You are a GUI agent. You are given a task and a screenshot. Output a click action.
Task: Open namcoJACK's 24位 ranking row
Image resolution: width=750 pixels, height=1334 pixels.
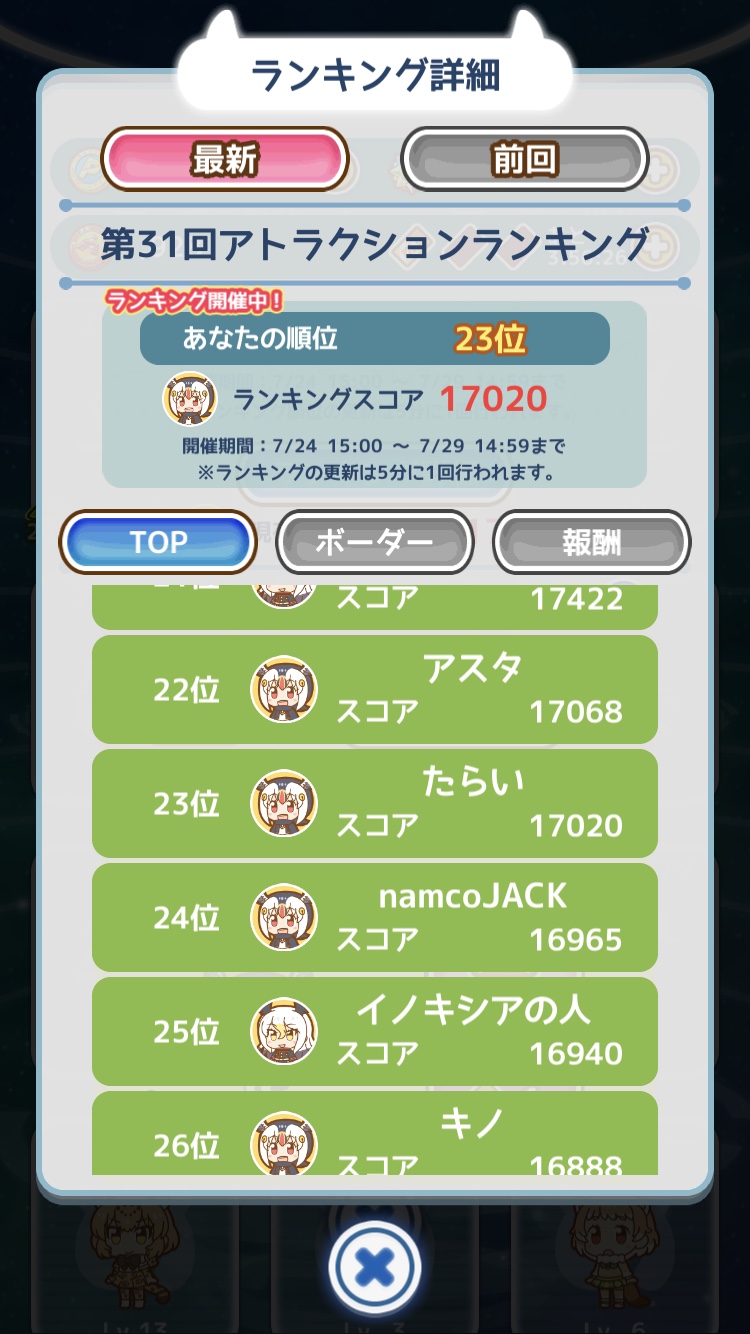pyautogui.click(x=374, y=917)
